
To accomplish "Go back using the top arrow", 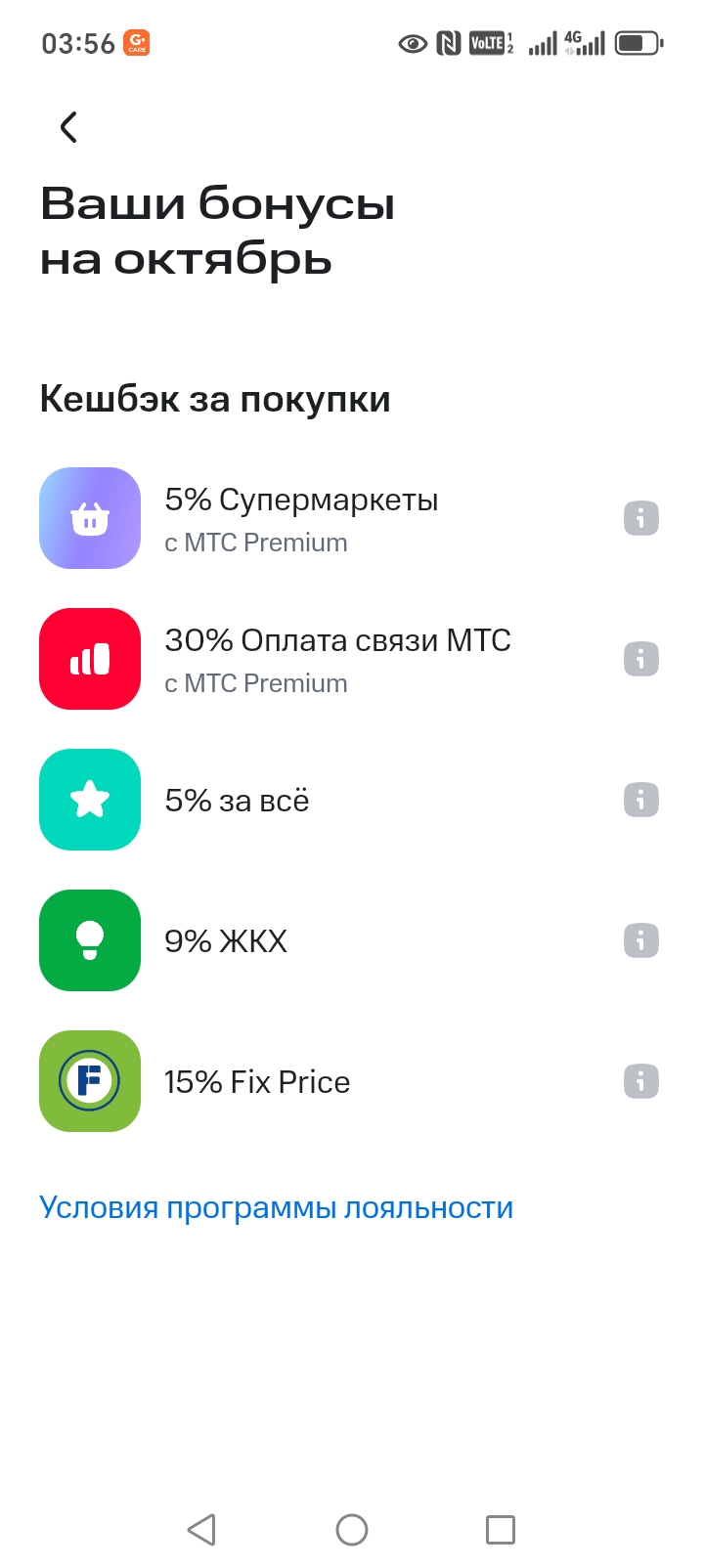I will click(x=68, y=127).
